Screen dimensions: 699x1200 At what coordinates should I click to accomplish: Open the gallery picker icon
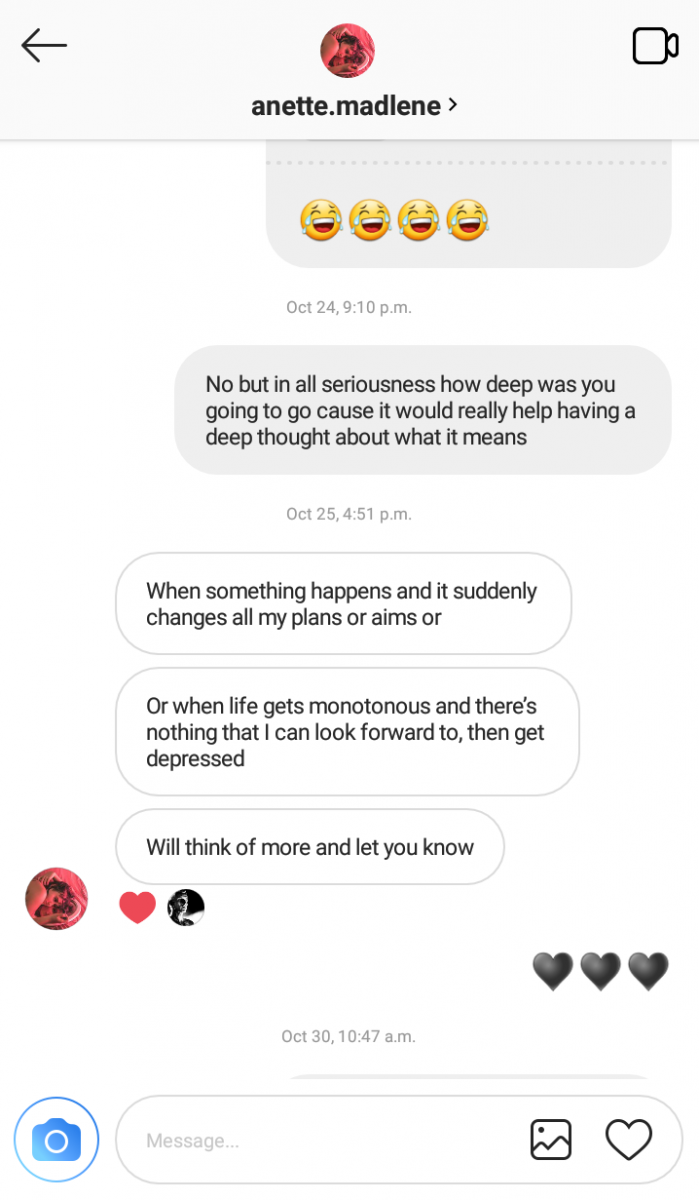point(551,1140)
